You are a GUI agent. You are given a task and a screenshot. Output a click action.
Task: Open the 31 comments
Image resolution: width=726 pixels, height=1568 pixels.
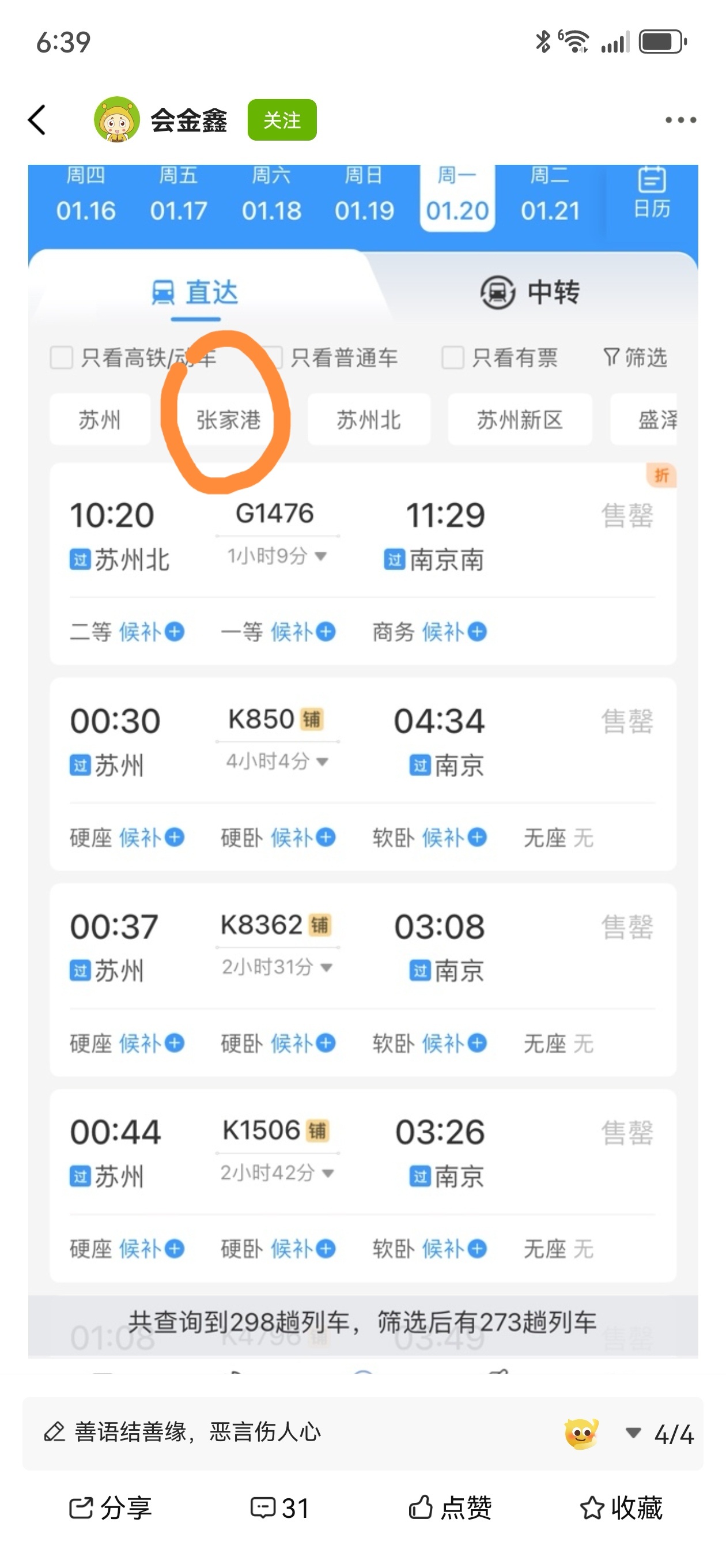(x=280, y=1507)
